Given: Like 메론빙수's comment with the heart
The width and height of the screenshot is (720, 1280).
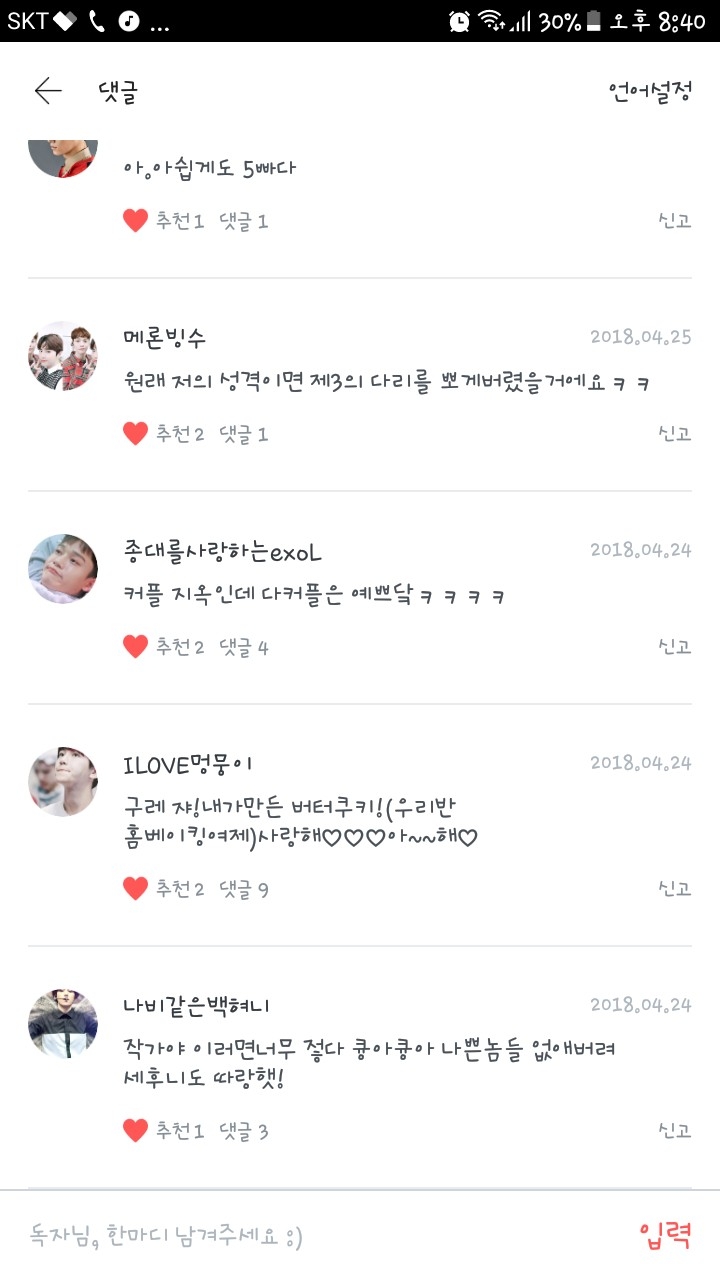Looking at the screenshot, I should [136, 434].
